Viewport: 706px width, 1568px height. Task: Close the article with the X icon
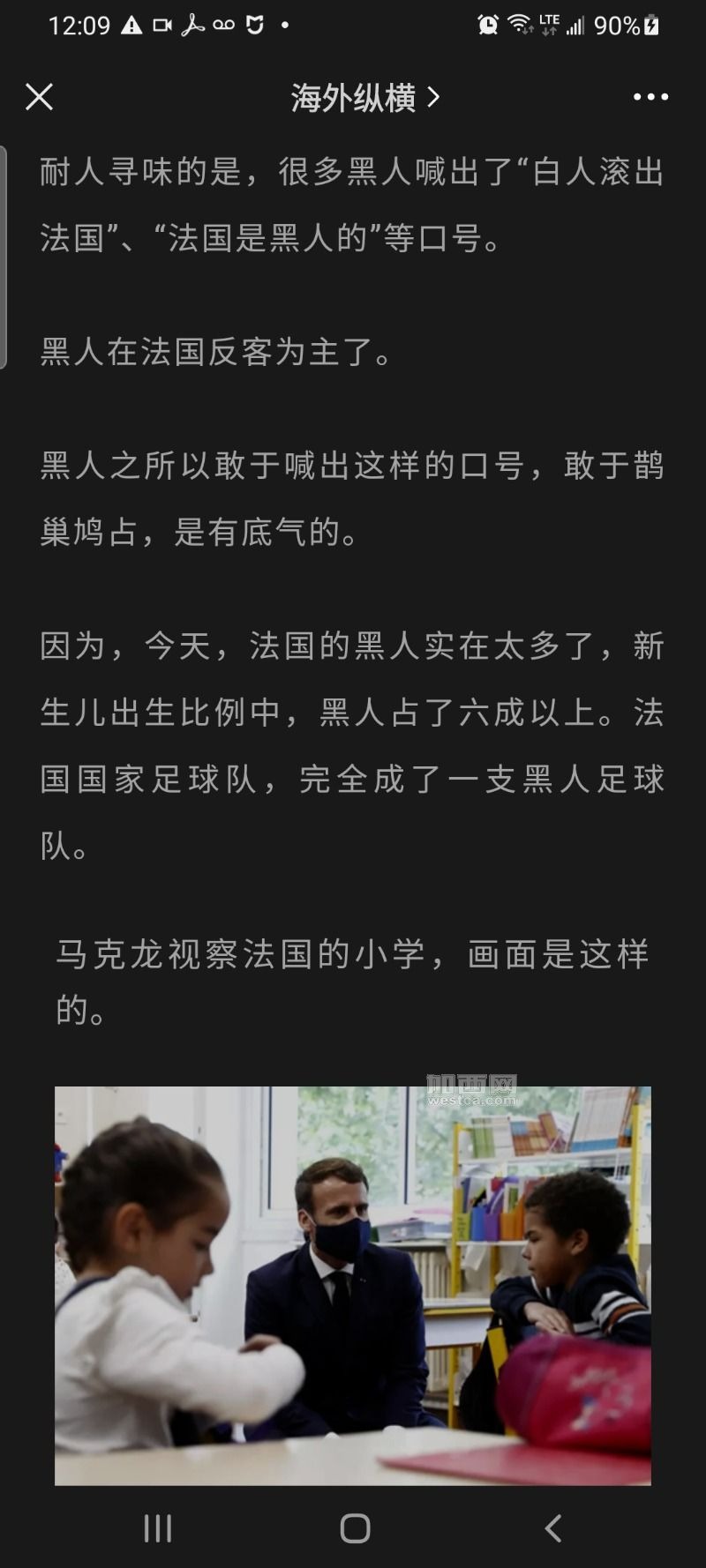click(39, 97)
